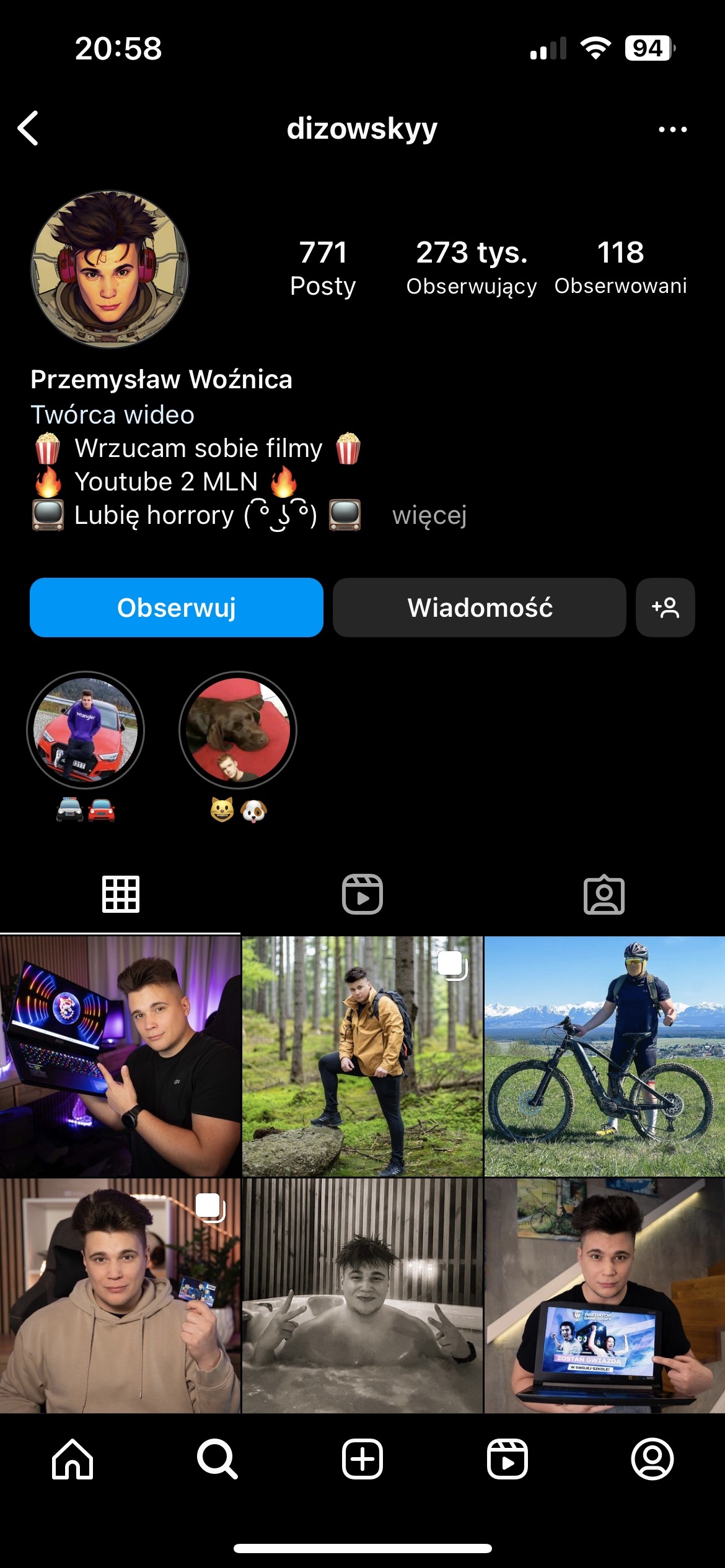The image size is (725, 1568).
Task: Open the cat and dog story highlight
Action: [238, 731]
